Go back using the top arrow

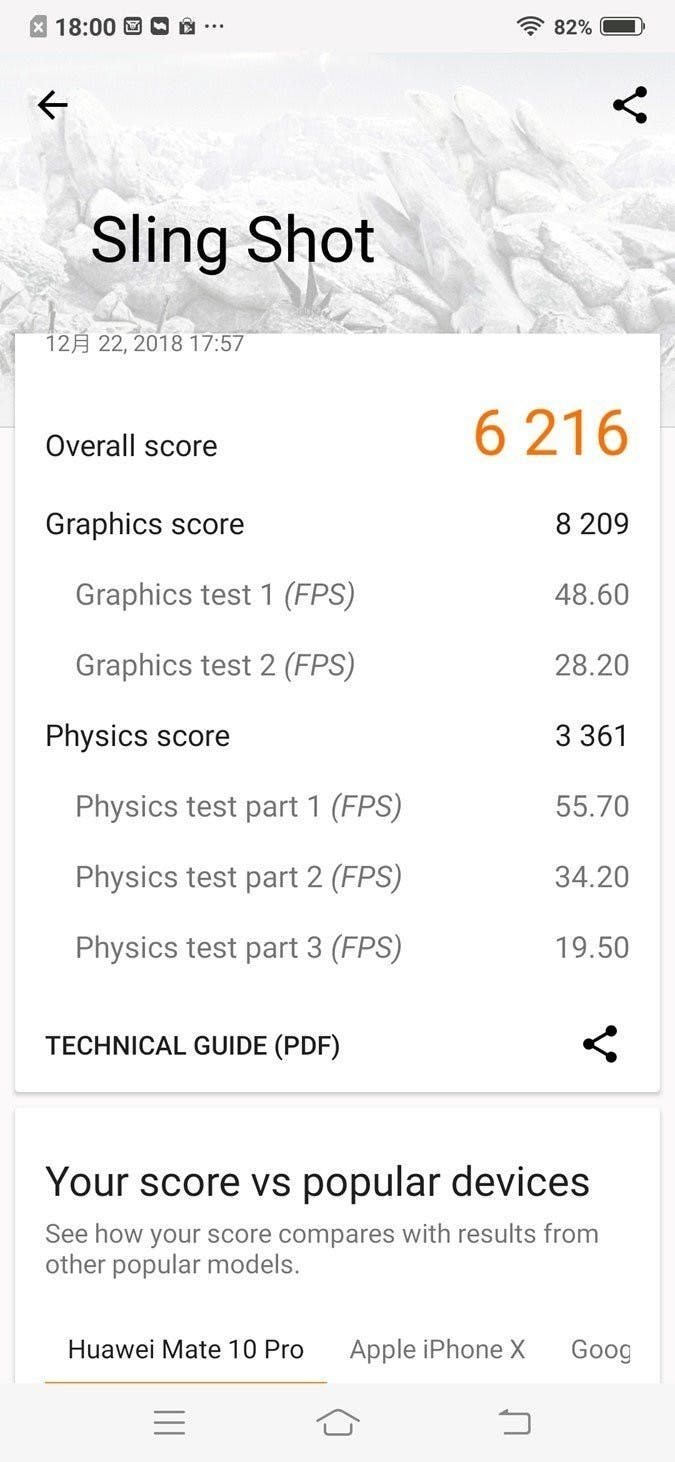click(x=52, y=105)
